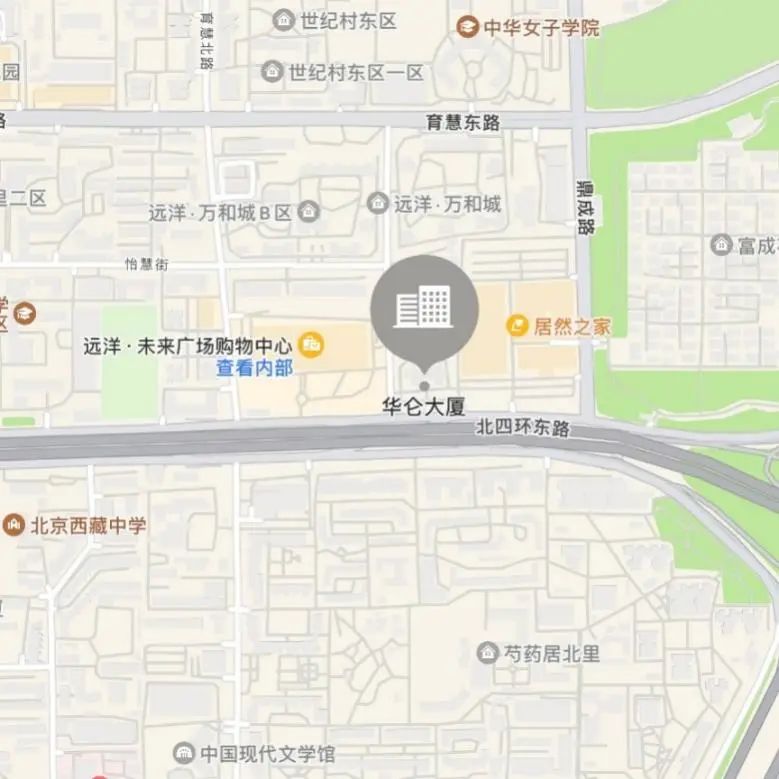Viewport: 779px width, 779px height.
Task: Select the 居然之家 store marker
Action: point(517,325)
